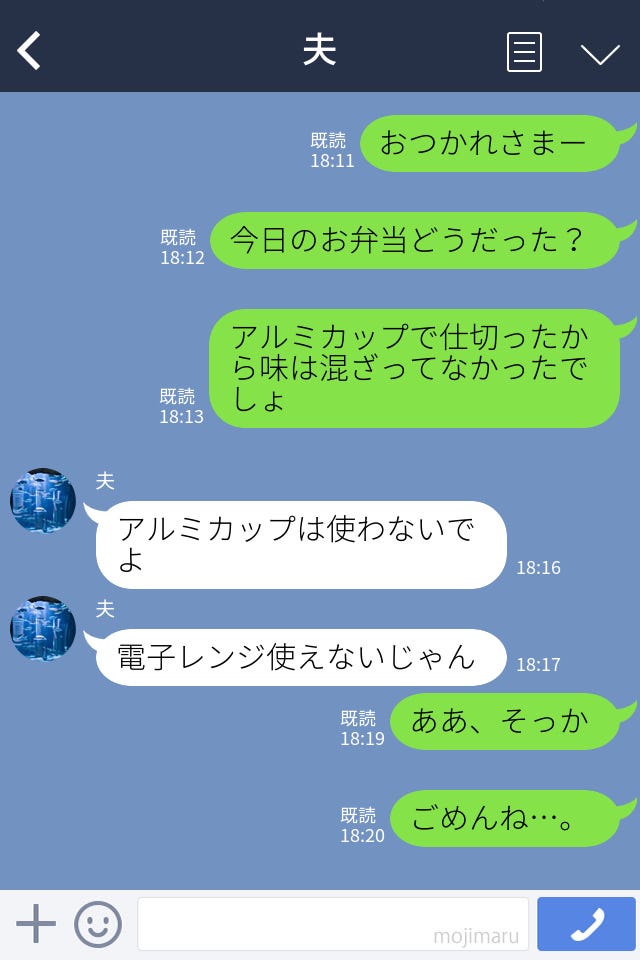Go back to the chat list
Viewport: 640px width, 960px height.
click(30, 51)
